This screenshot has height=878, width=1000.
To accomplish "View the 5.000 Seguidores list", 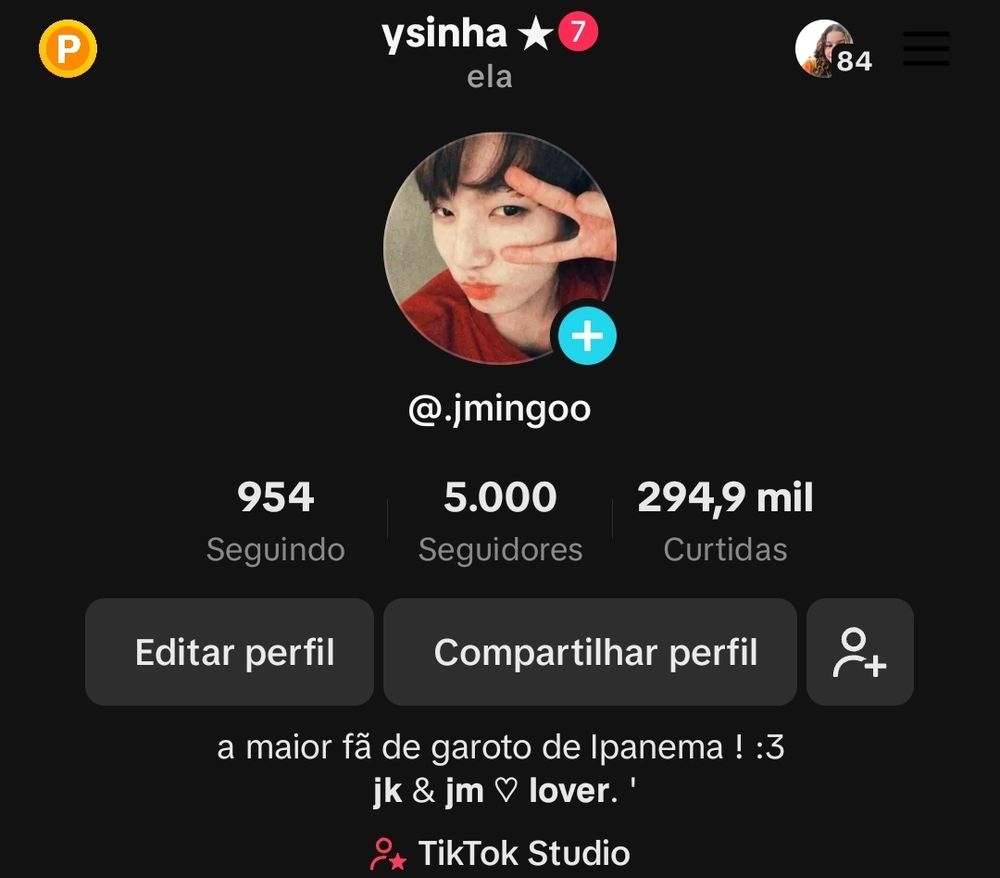I will (500, 520).
